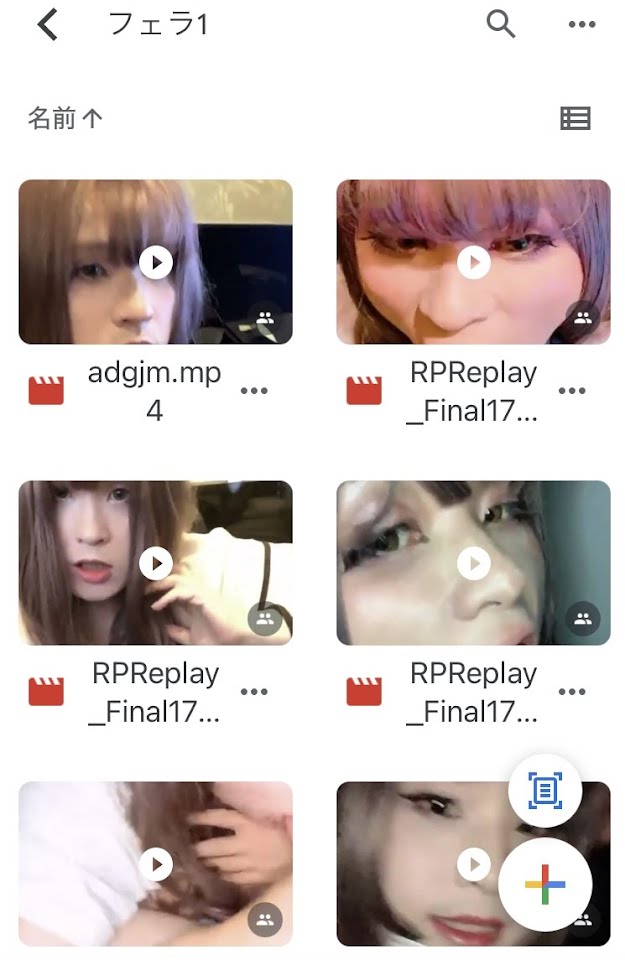
Task: Go back from this folder
Action: 47,25
